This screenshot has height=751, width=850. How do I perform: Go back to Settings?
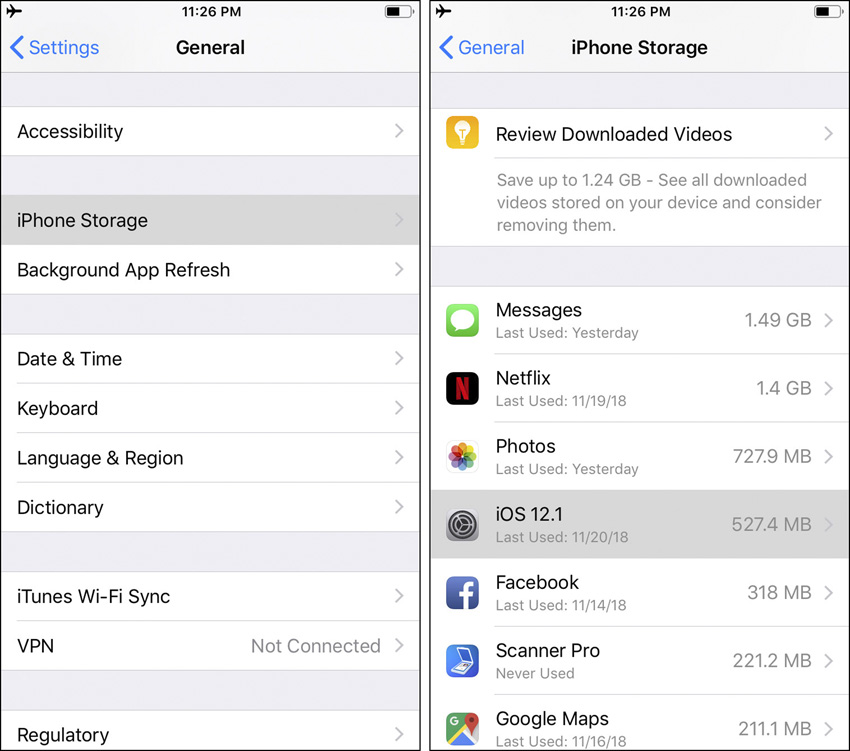pos(55,47)
